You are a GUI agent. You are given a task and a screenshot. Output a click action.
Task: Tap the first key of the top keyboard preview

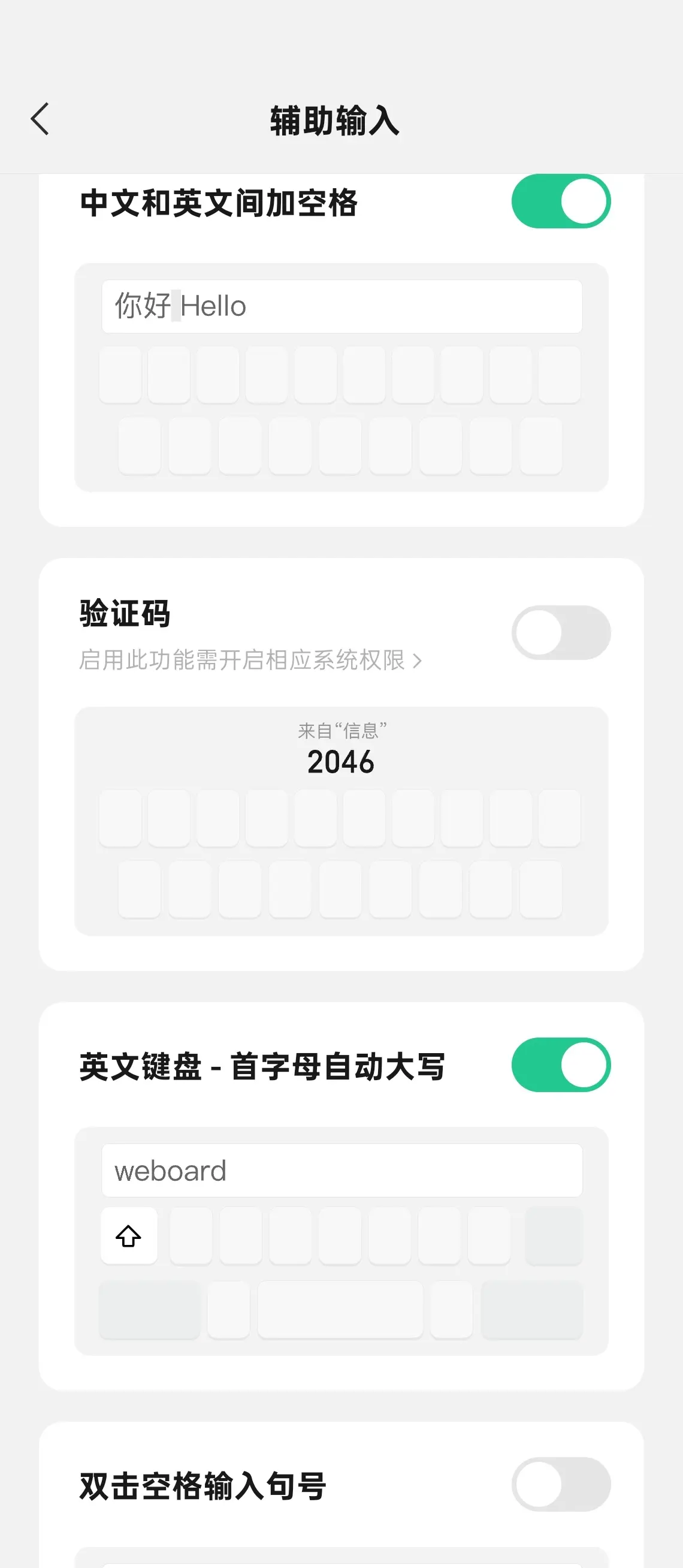[119, 376]
